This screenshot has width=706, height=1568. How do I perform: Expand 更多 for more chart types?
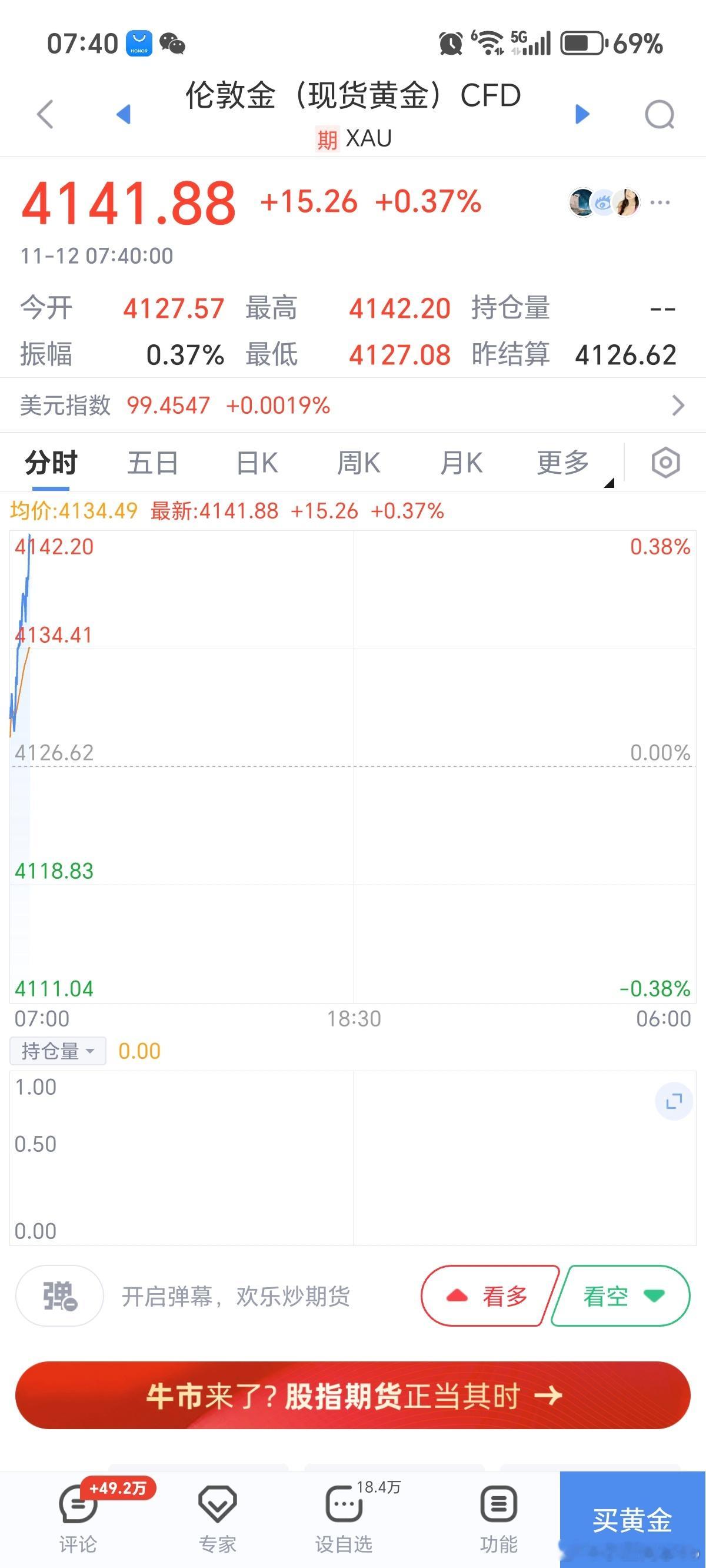coord(561,462)
